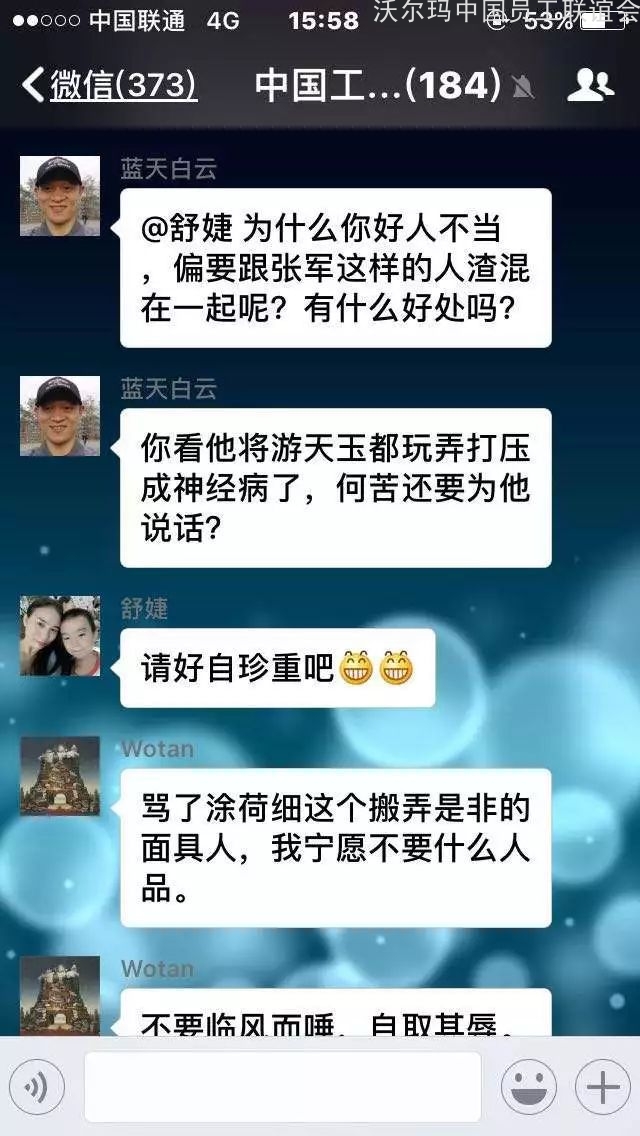Open 蓝天白云's avatar next to the 游天玉 message
This screenshot has width=640, height=1136.
tap(60, 416)
